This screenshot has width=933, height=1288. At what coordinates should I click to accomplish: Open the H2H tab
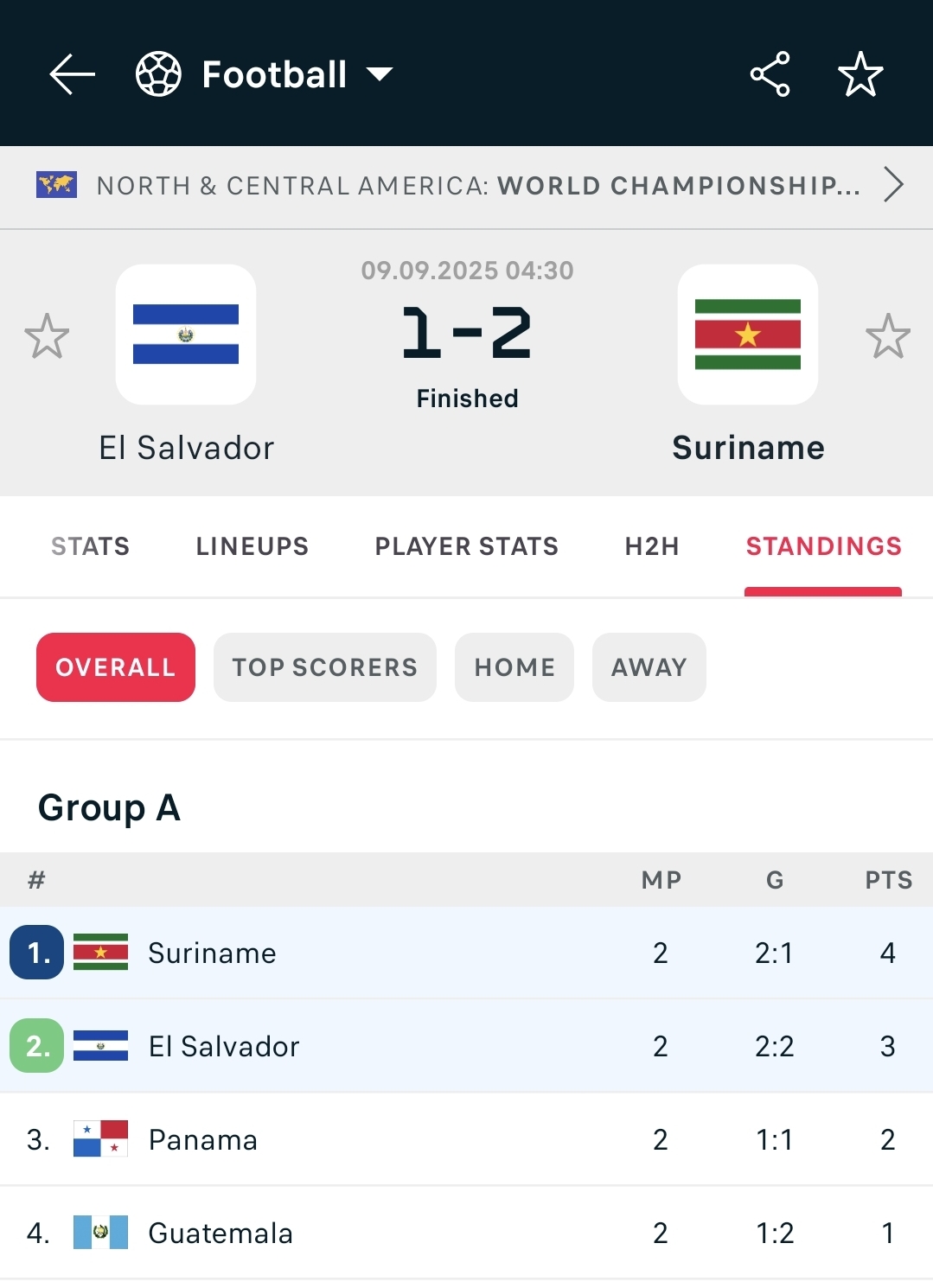(650, 545)
